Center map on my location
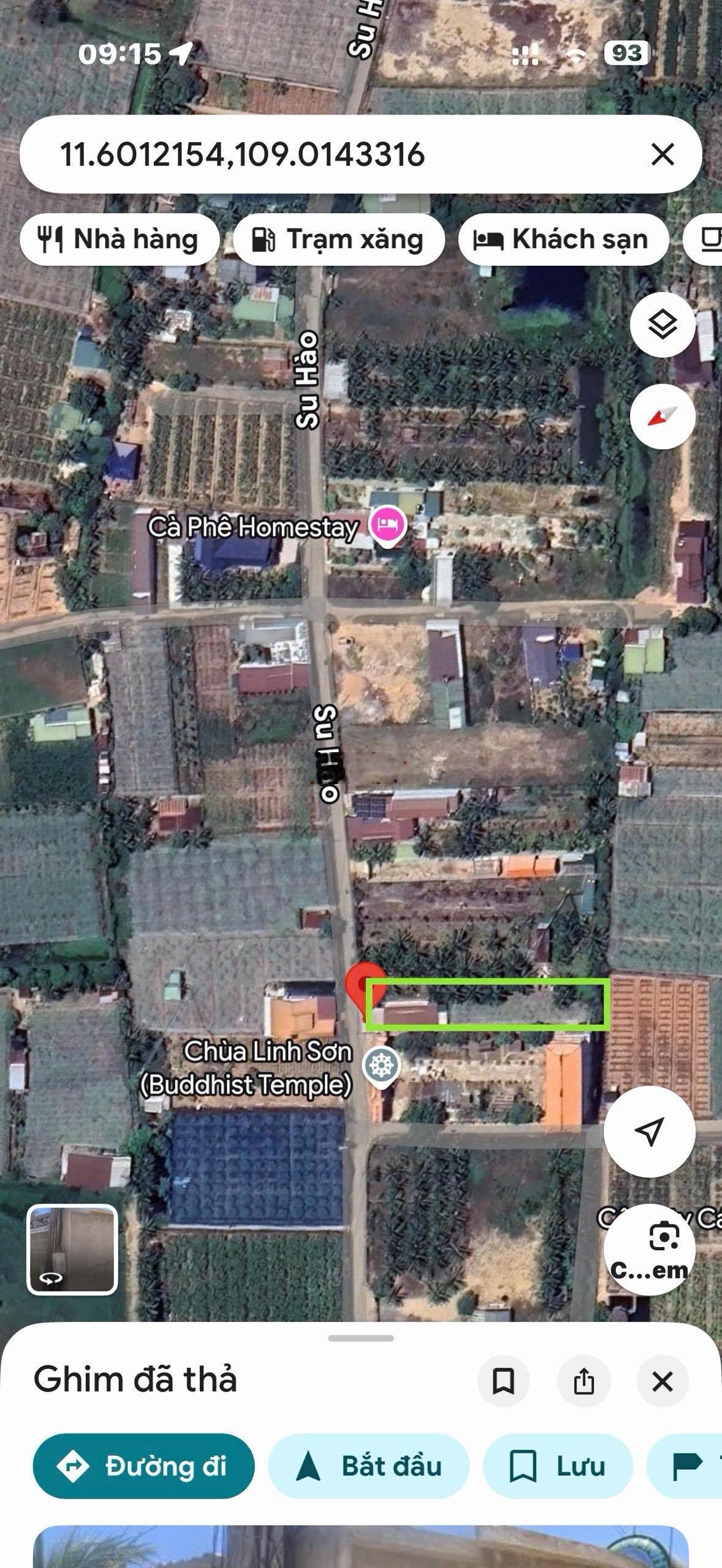 pyautogui.click(x=649, y=1131)
